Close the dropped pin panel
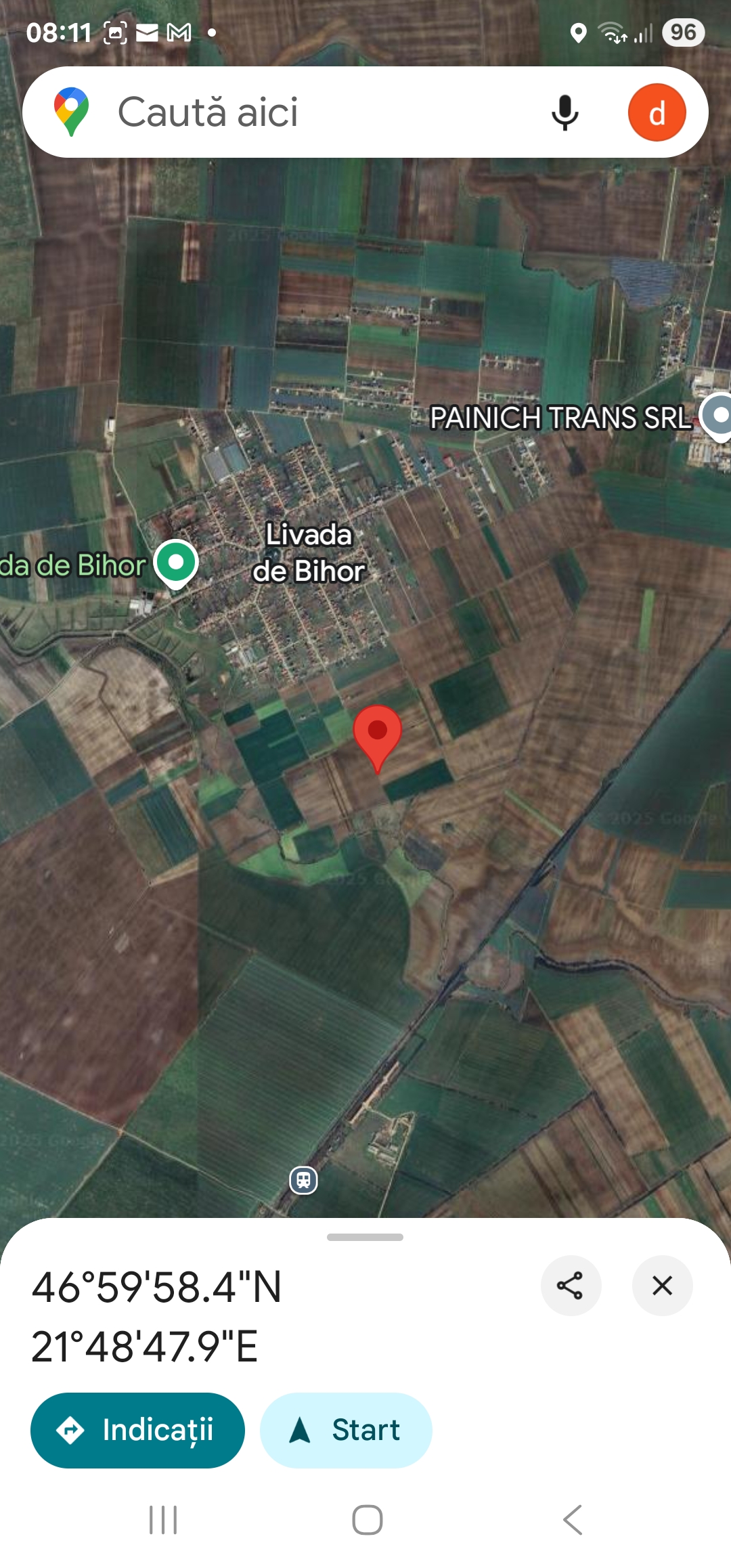Image resolution: width=731 pixels, height=1568 pixels. tap(662, 1285)
